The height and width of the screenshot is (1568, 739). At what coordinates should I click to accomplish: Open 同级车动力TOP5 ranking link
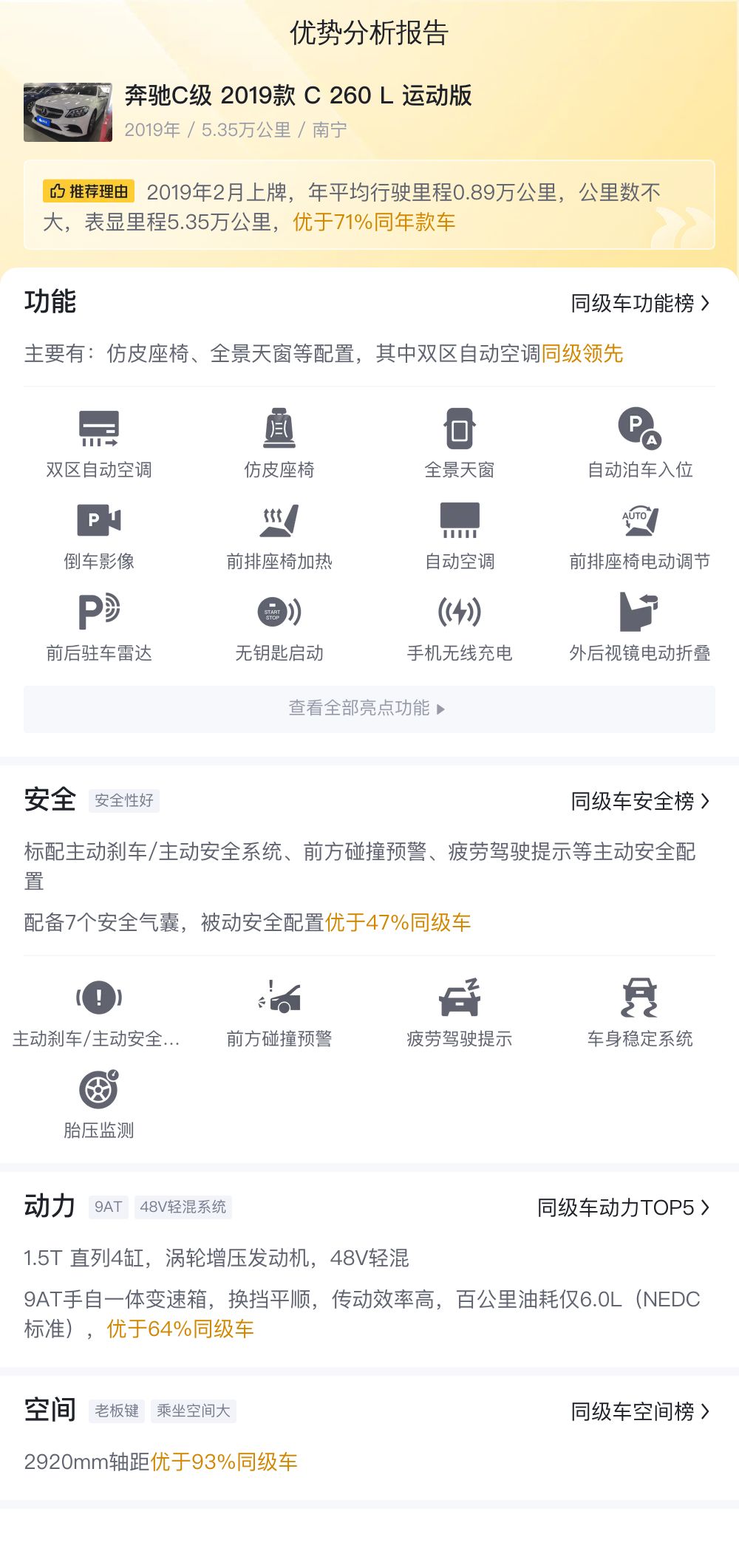pos(623,1207)
